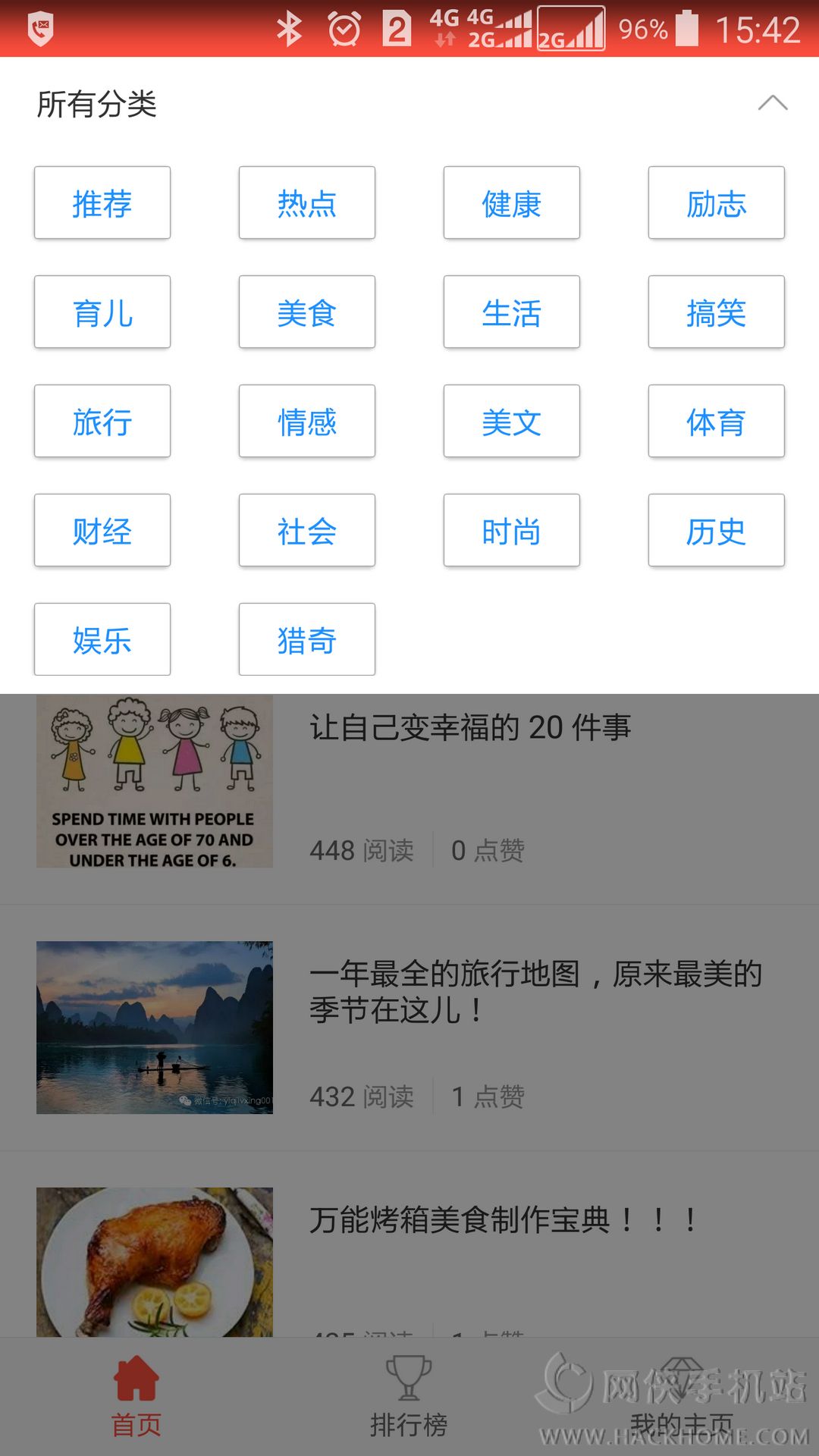This screenshot has width=819, height=1456.
Task: Select the 娱乐 category
Action: coord(102,640)
